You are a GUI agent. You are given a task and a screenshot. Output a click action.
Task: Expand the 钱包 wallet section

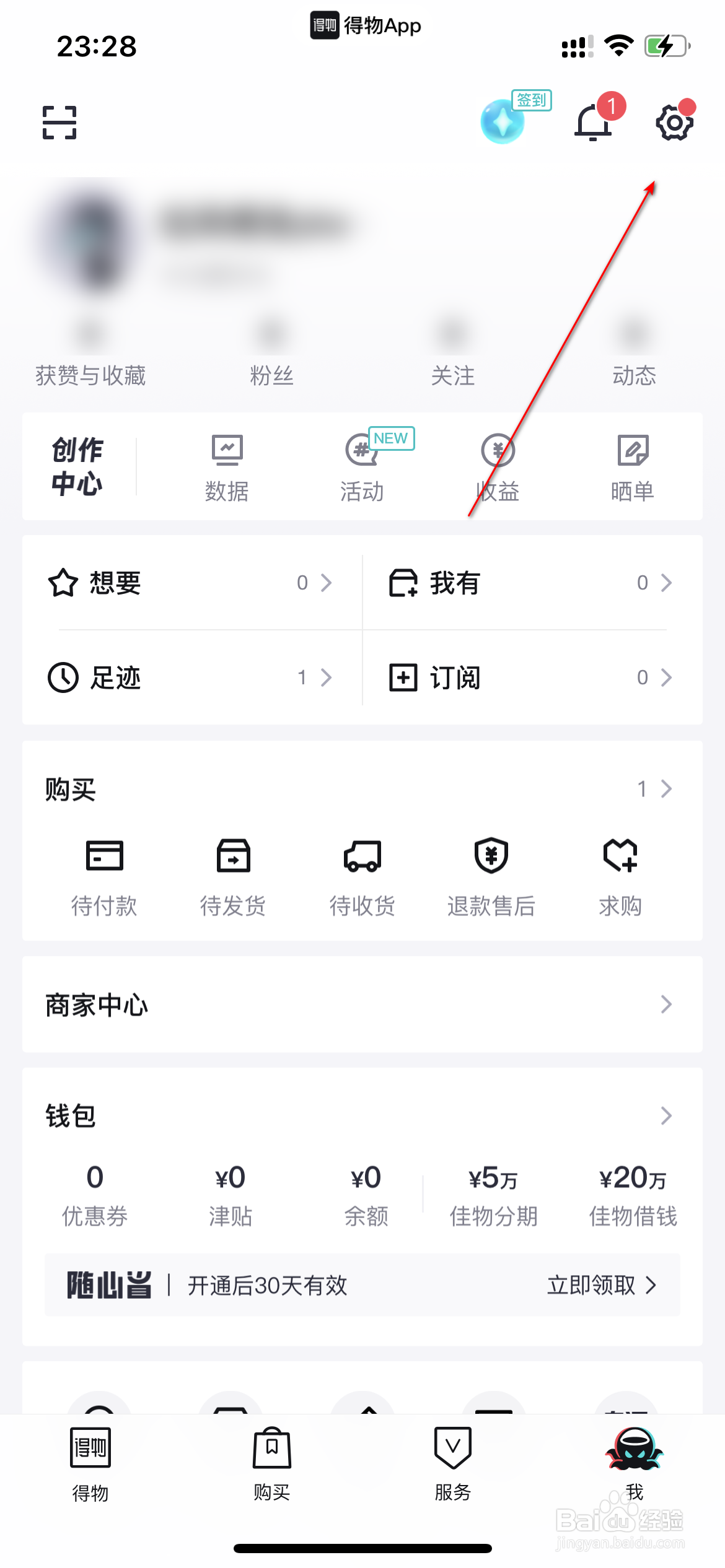666,1116
